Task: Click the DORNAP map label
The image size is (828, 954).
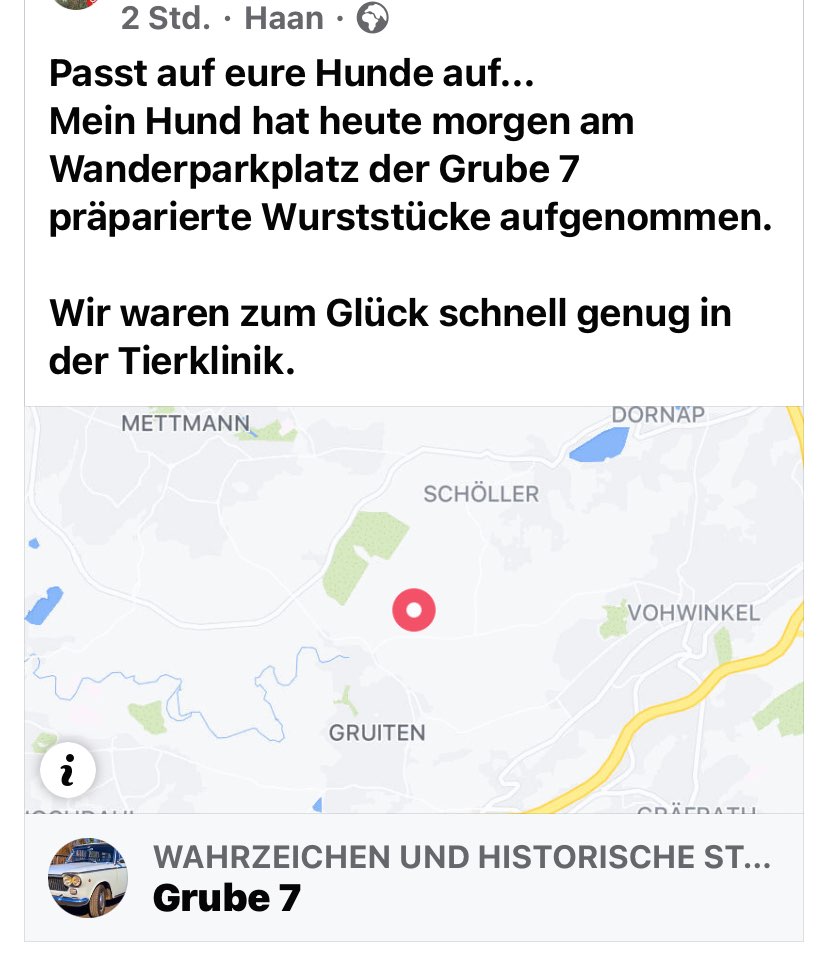Action: pos(660,411)
